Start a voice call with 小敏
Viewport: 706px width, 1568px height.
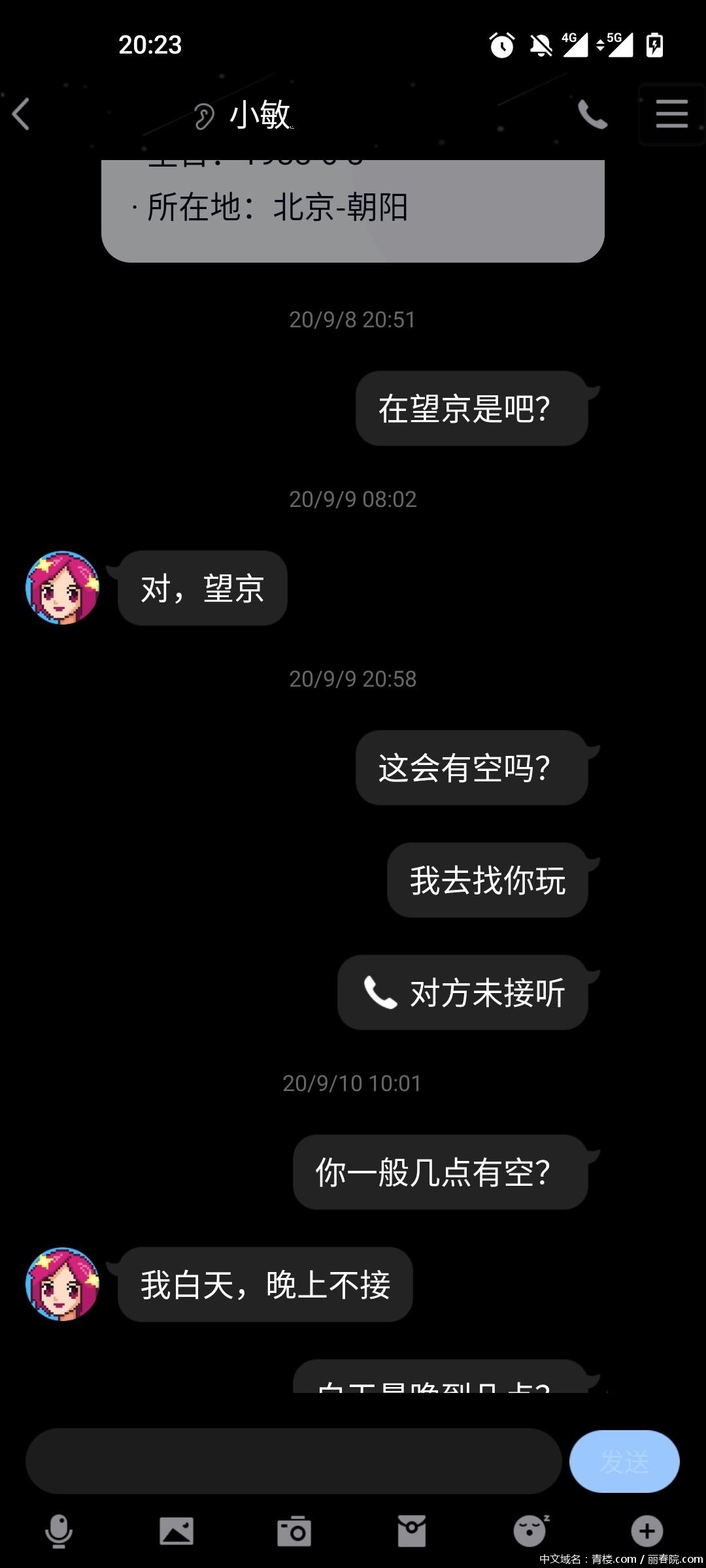592,114
